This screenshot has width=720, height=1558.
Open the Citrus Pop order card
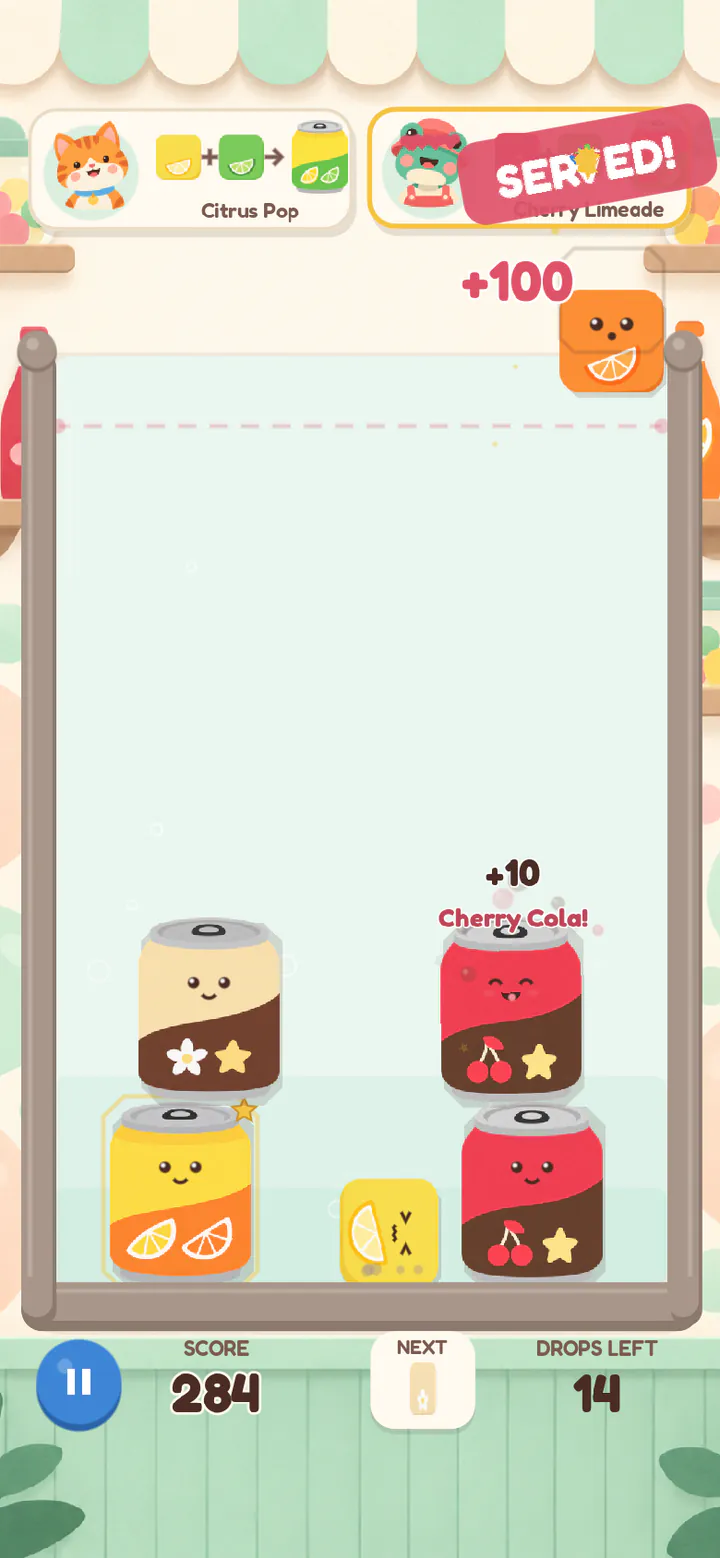click(192, 171)
